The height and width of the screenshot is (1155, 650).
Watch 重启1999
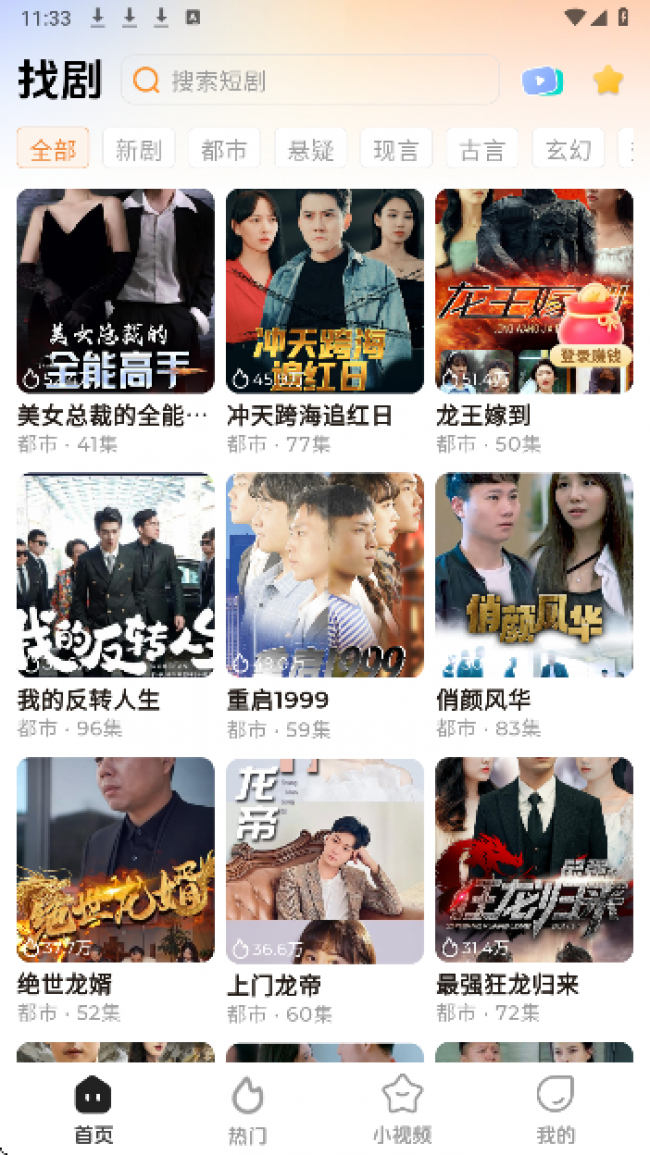tap(324, 576)
